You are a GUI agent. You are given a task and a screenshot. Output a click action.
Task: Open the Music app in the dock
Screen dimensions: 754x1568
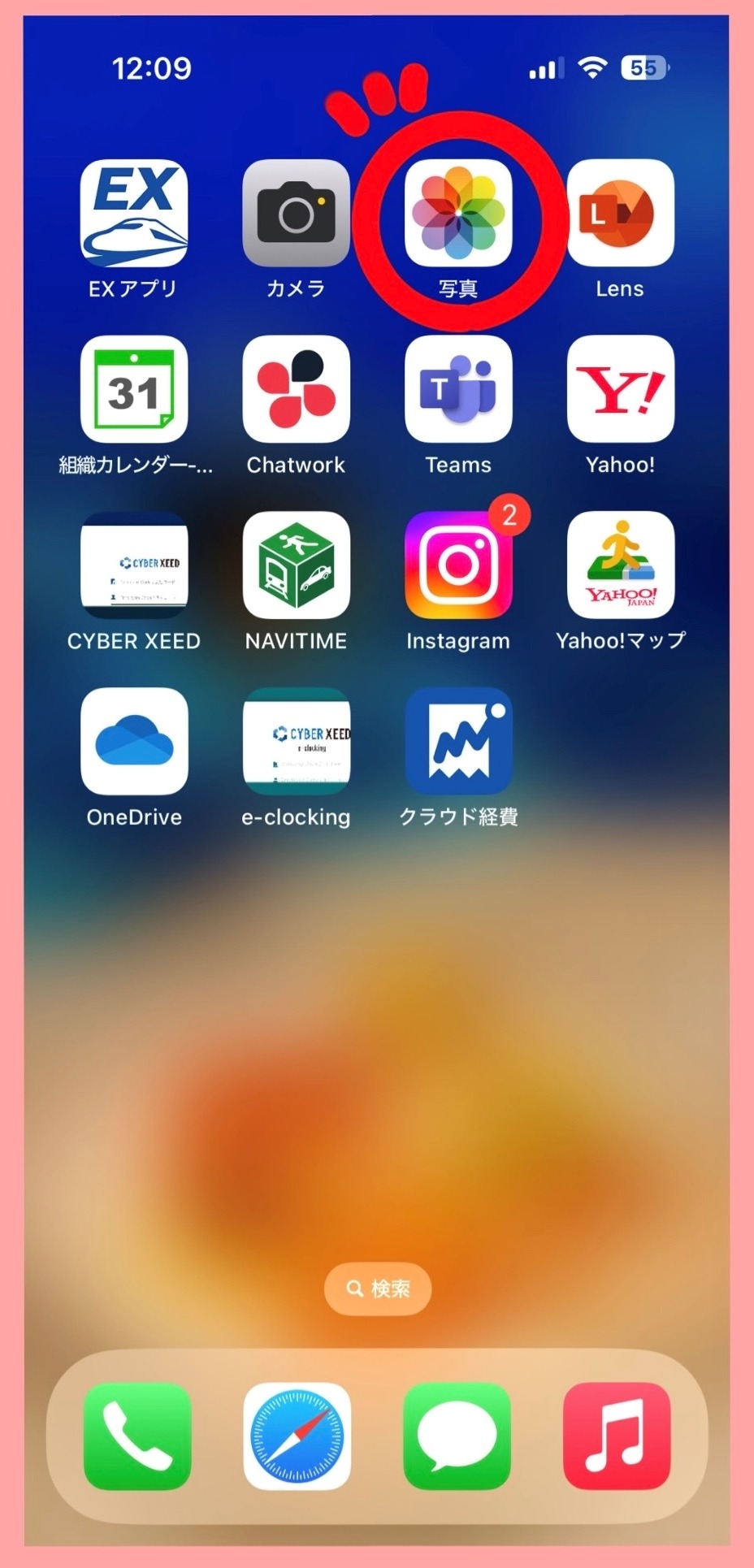pyautogui.click(x=617, y=1436)
